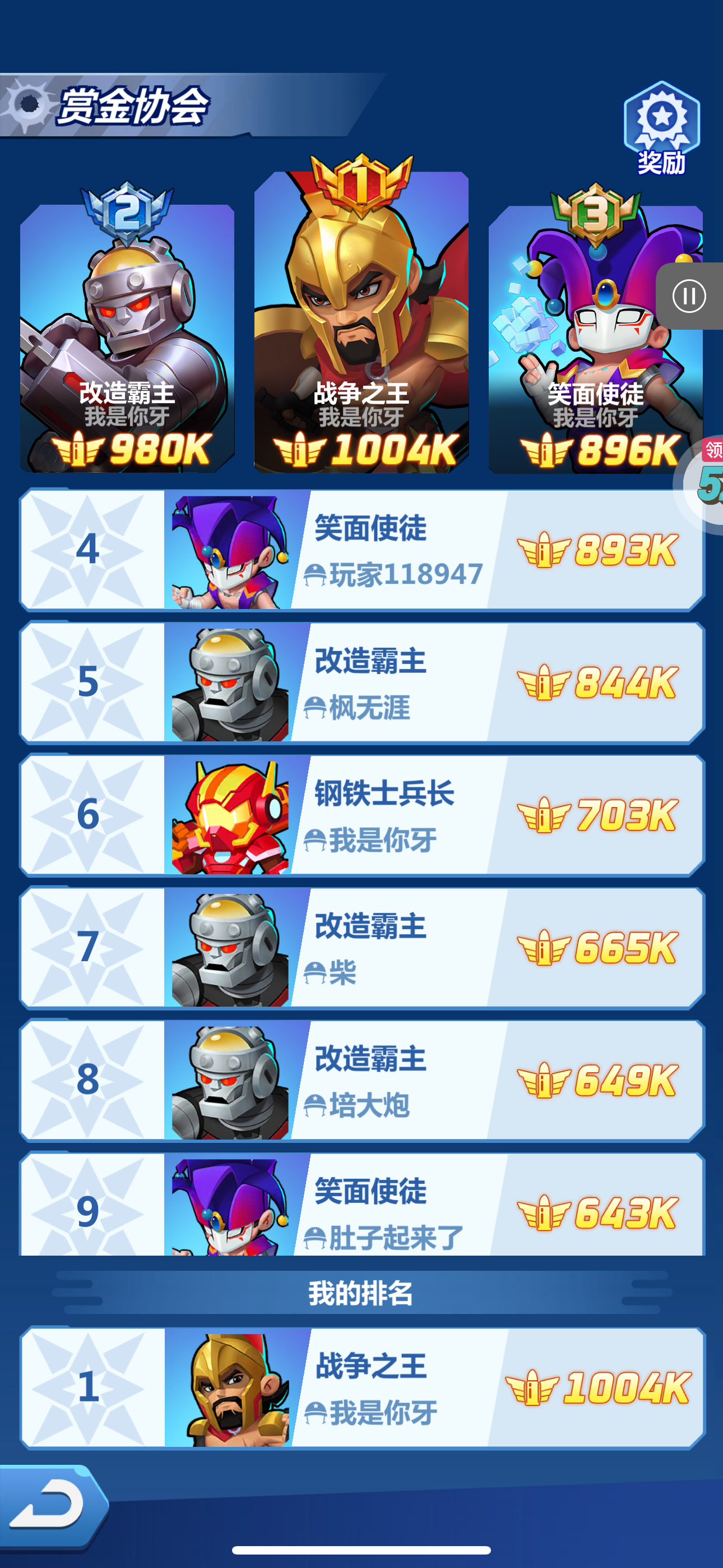Go back using the return arrow
The image size is (723, 1568).
tap(54, 1506)
